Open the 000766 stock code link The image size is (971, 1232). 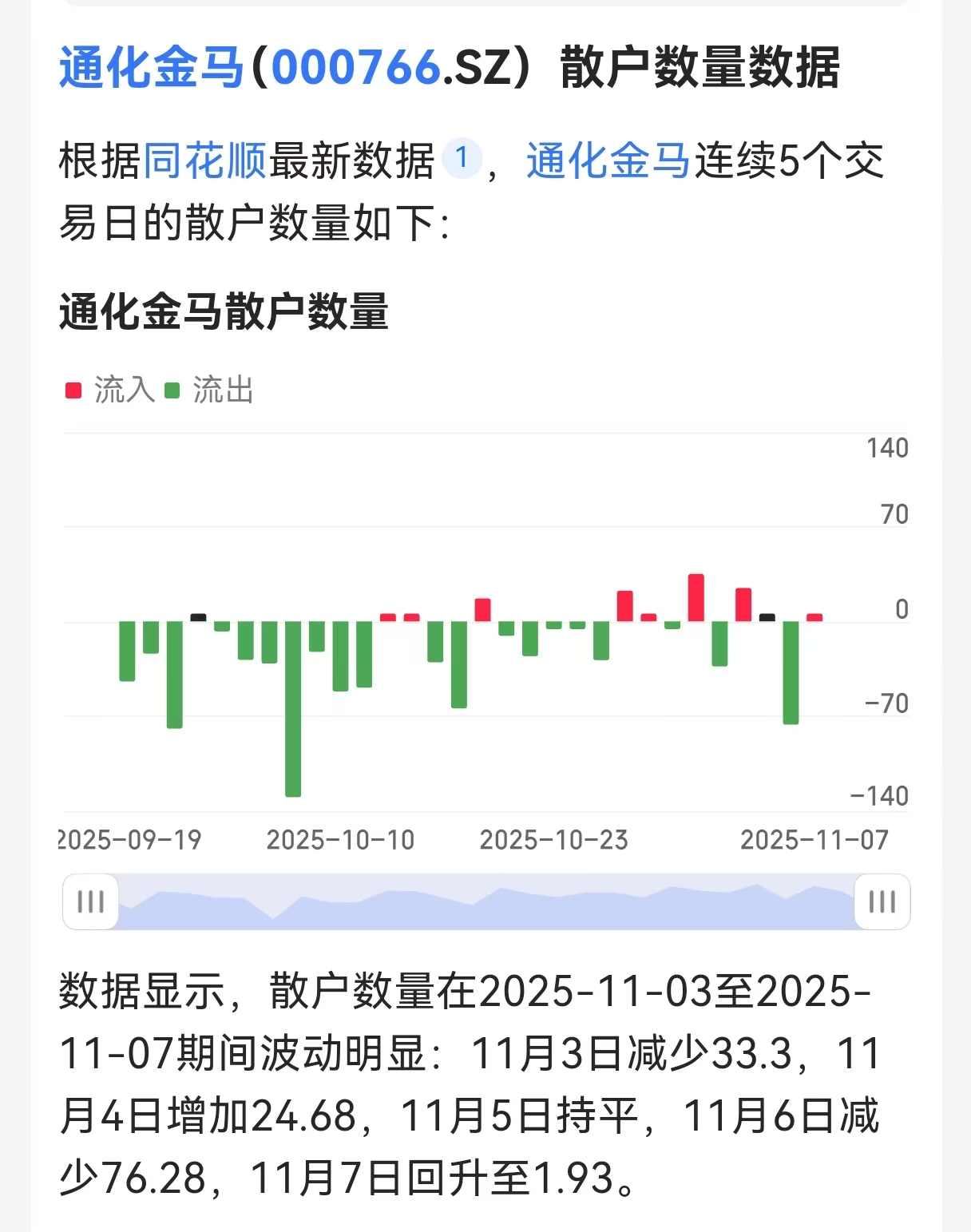[x=356, y=67]
